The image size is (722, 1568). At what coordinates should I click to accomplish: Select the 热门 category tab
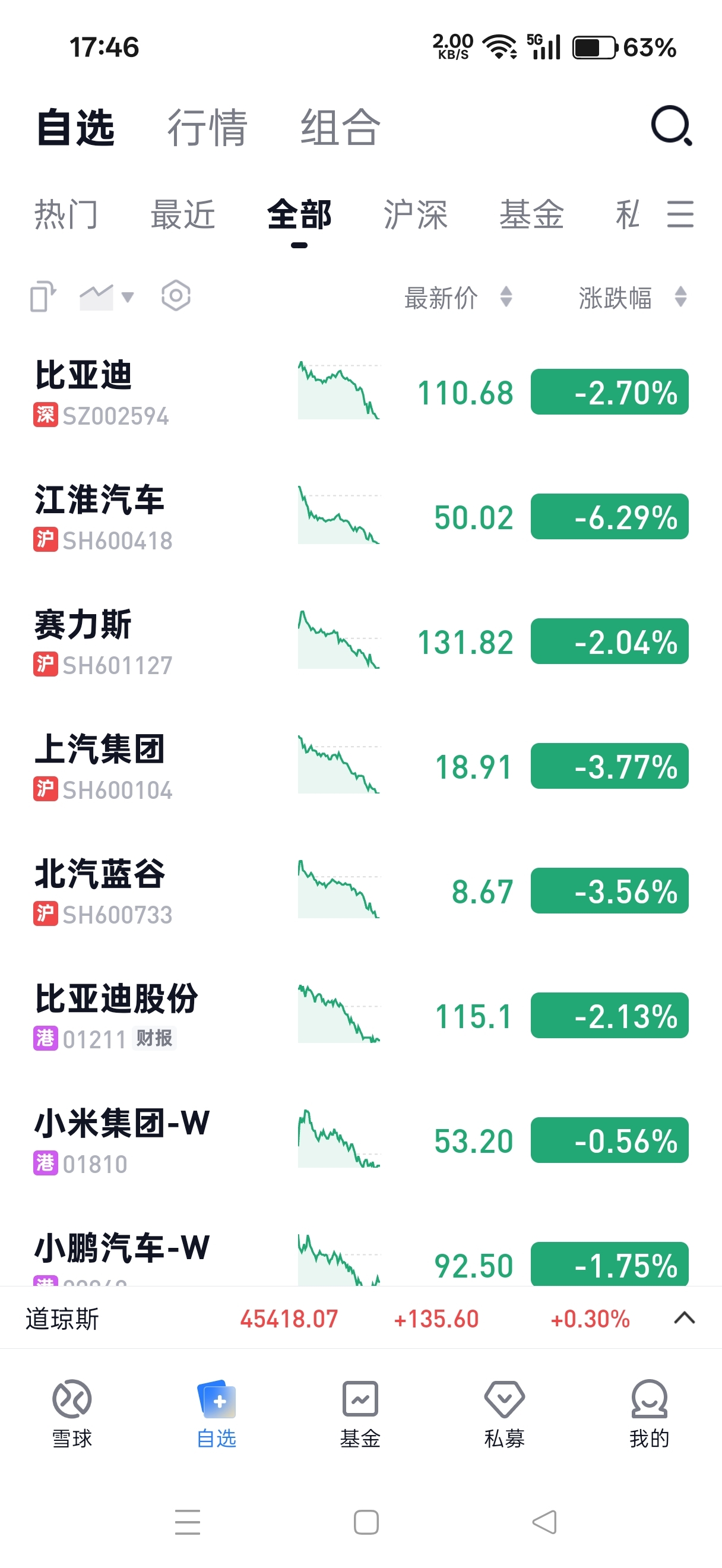point(66,214)
